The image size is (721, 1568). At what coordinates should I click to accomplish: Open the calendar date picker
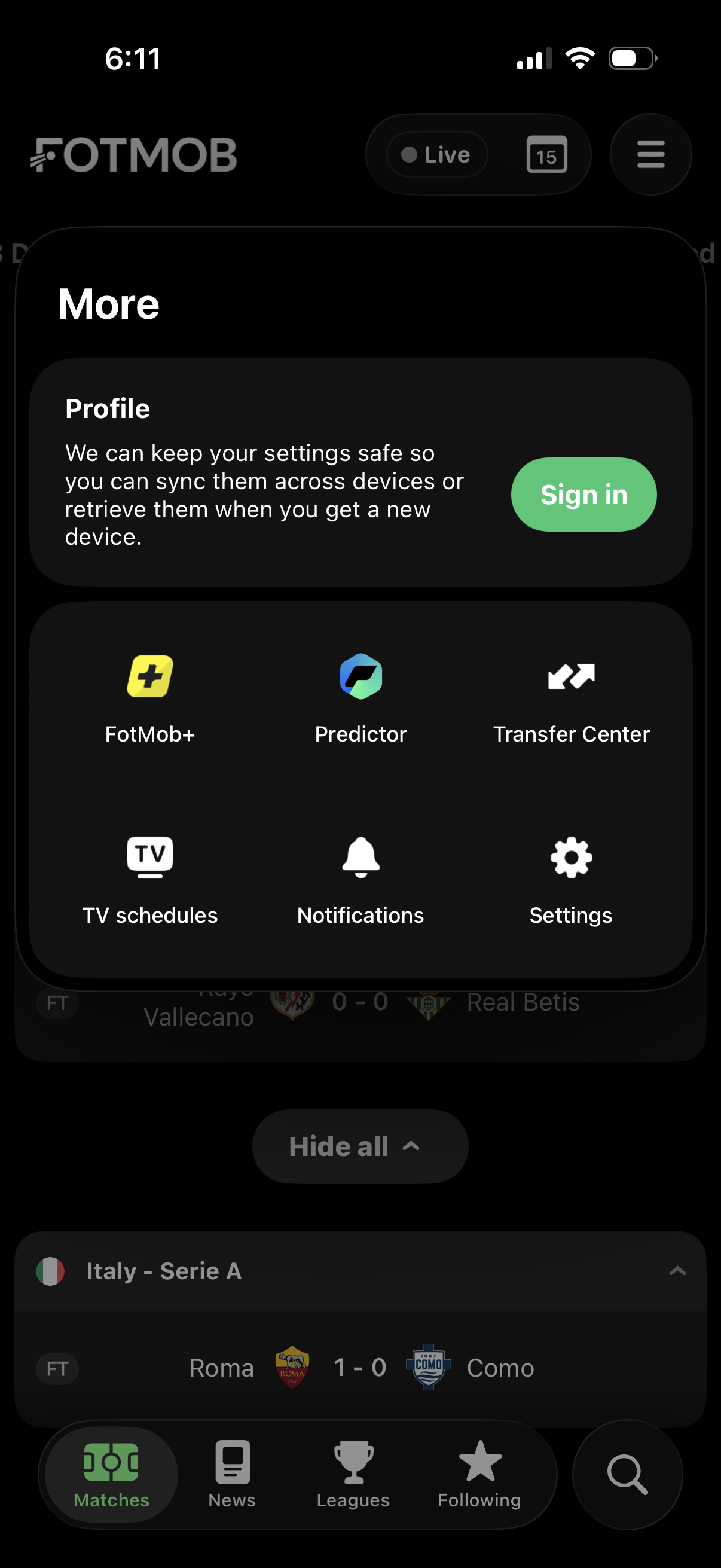pos(546,155)
